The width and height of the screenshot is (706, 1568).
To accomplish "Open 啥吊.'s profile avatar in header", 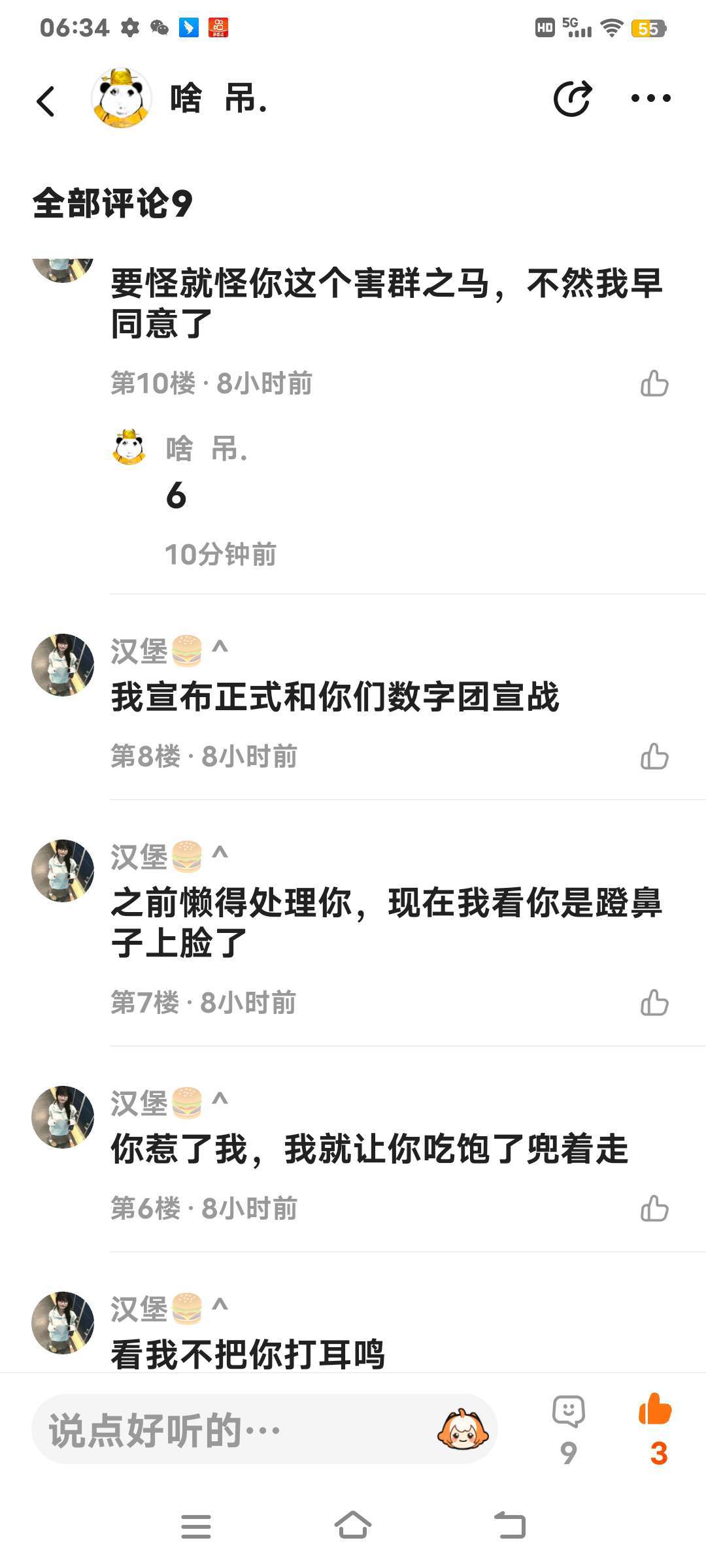I will point(122,99).
